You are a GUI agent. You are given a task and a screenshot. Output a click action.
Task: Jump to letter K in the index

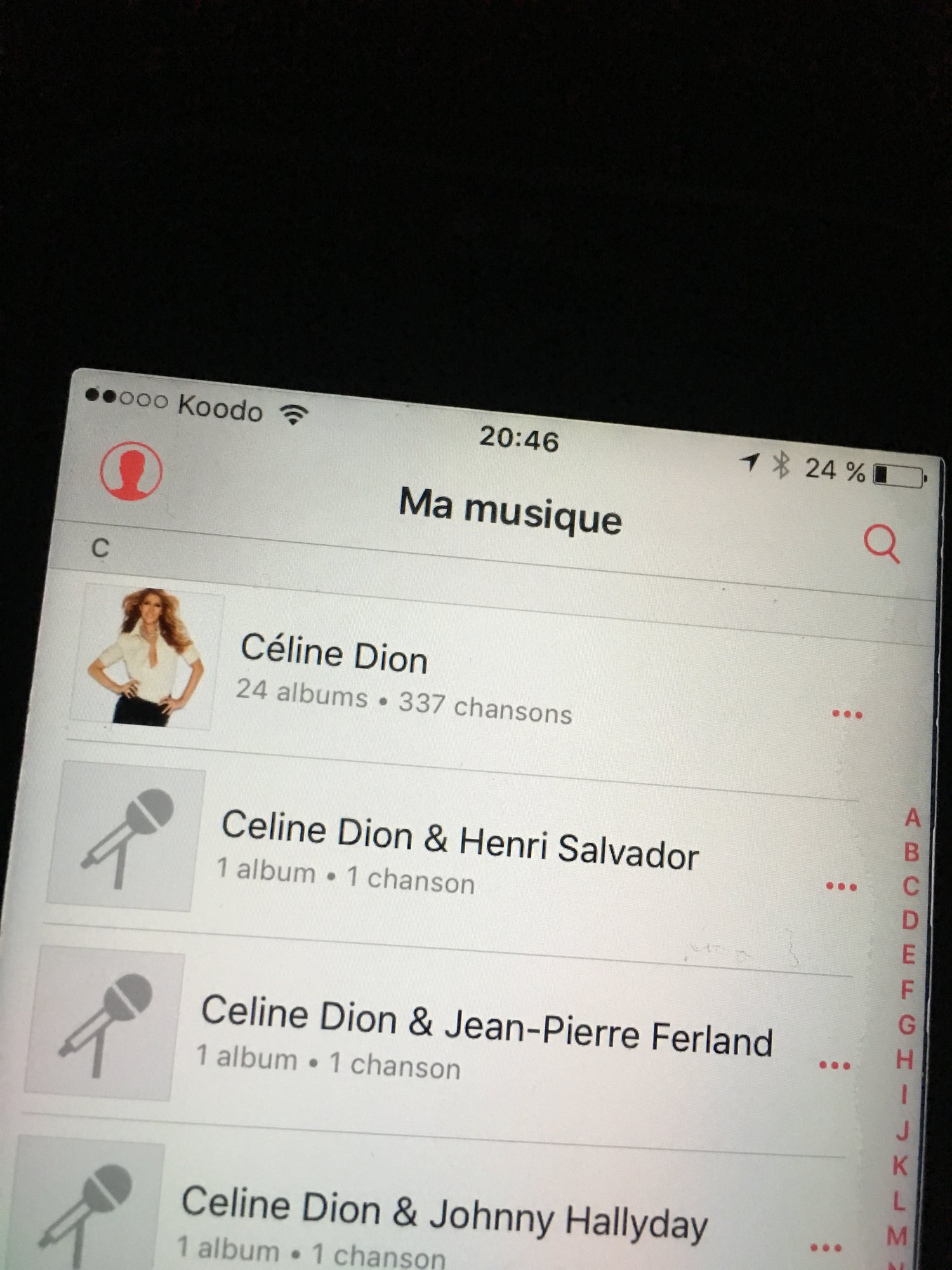click(901, 1165)
